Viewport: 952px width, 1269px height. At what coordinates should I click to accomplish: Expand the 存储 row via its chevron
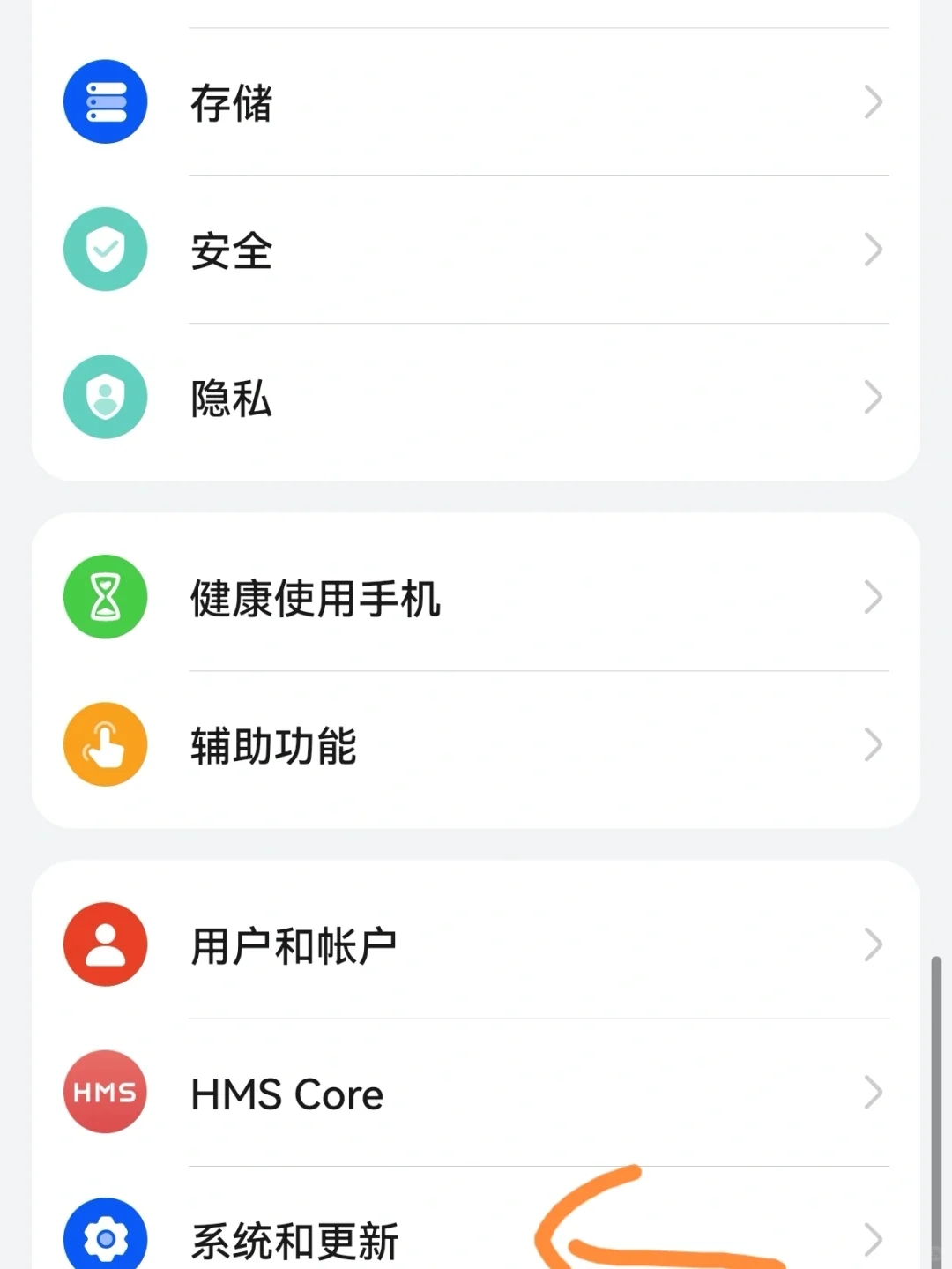(x=874, y=101)
